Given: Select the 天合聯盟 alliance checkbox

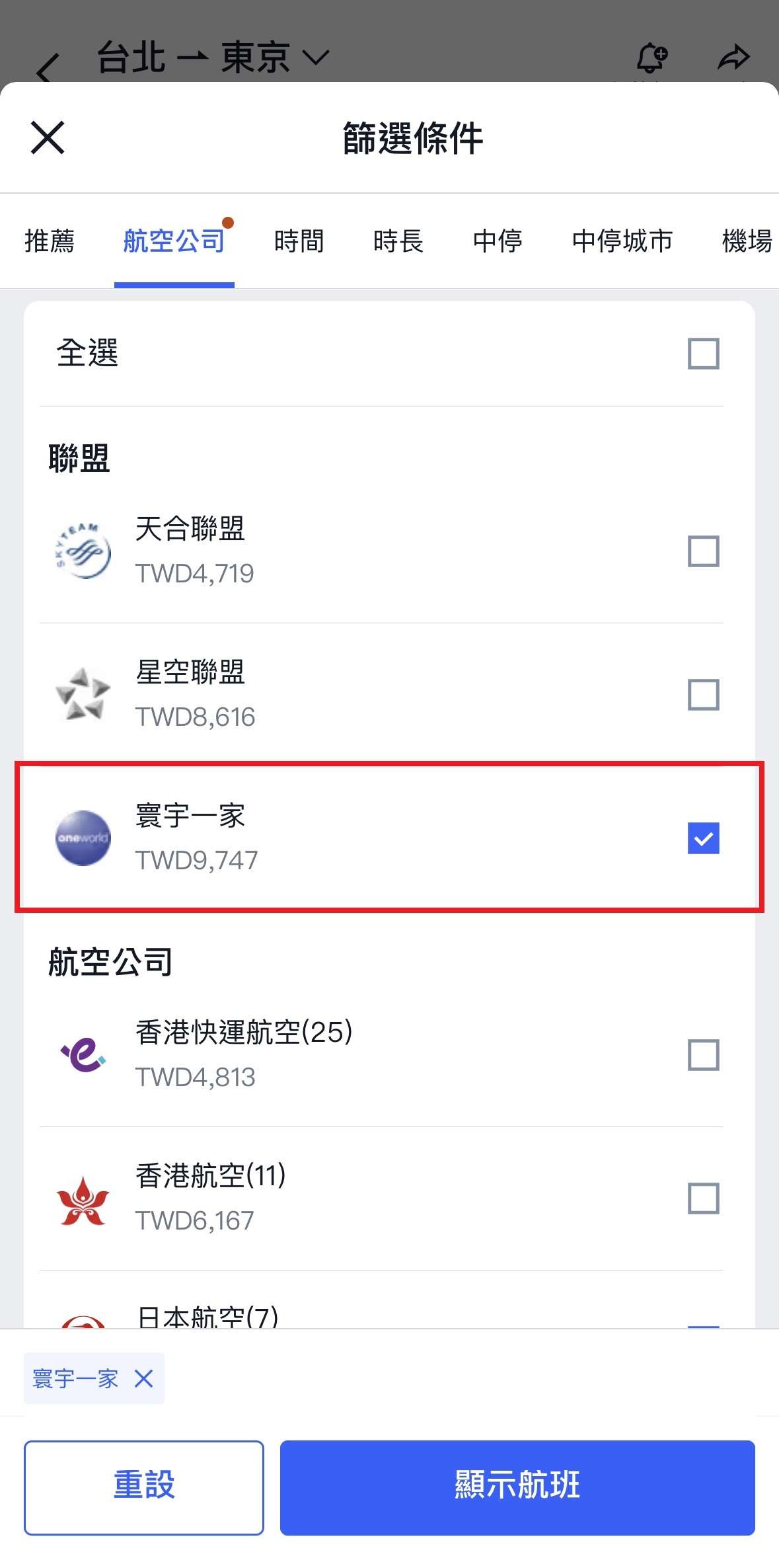Looking at the screenshot, I should tap(703, 551).
